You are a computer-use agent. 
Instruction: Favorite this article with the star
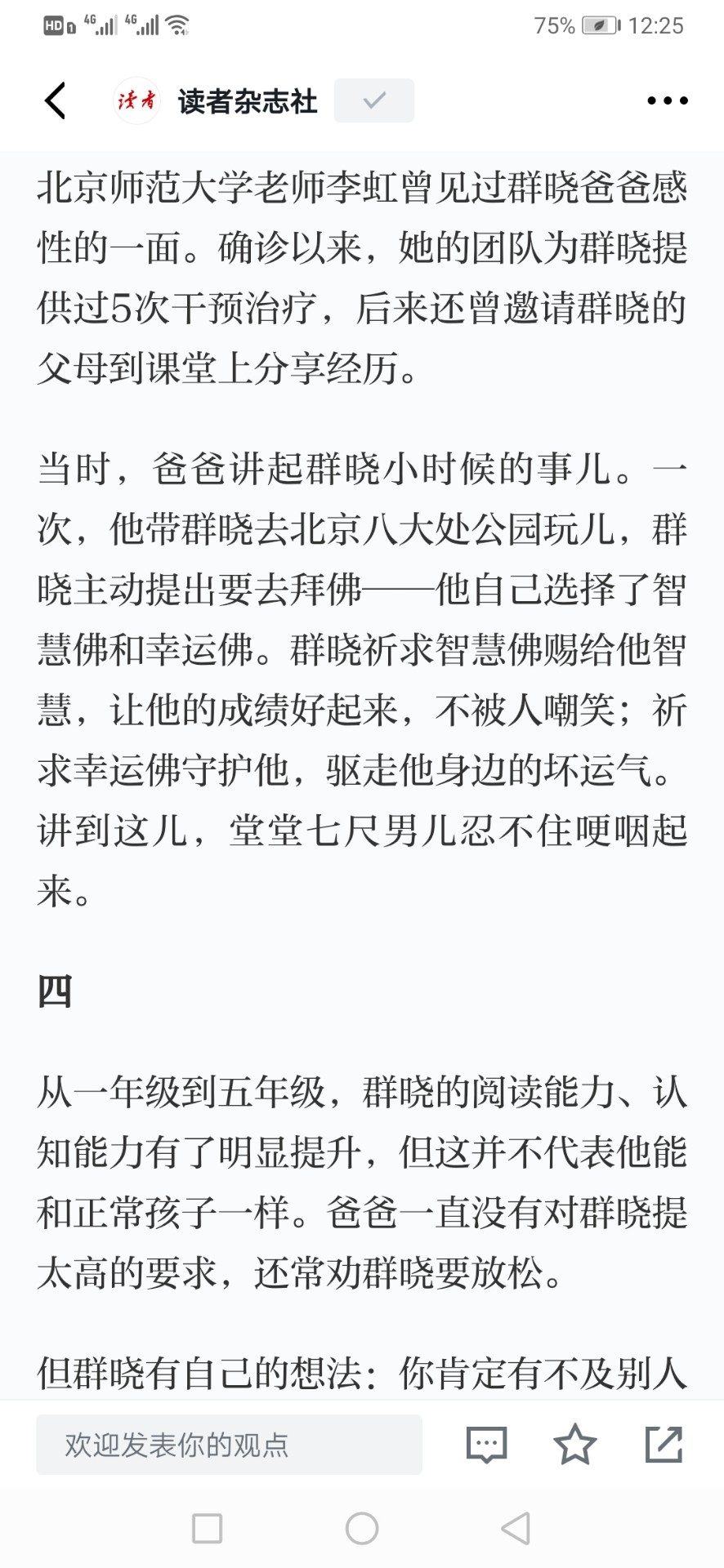(575, 1444)
